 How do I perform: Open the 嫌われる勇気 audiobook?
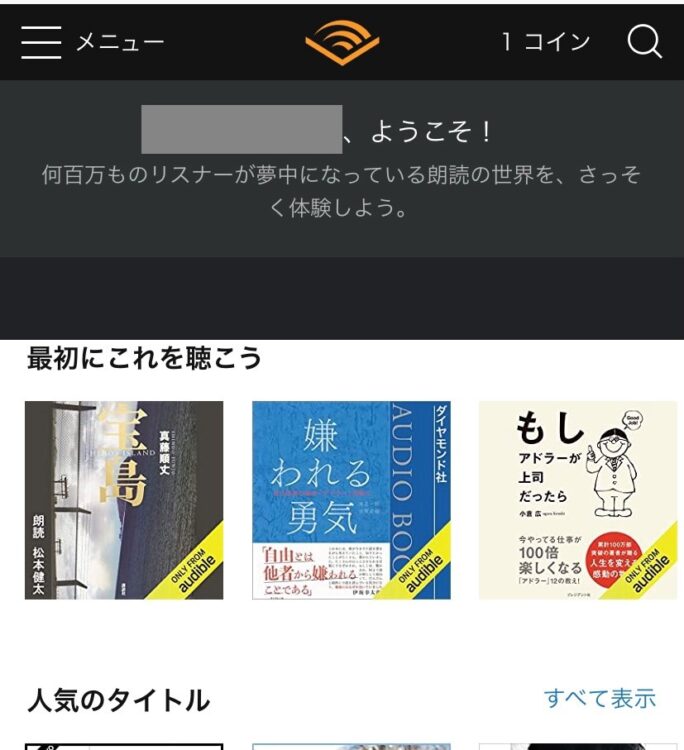pyautogui.click(x=351, y=500)
